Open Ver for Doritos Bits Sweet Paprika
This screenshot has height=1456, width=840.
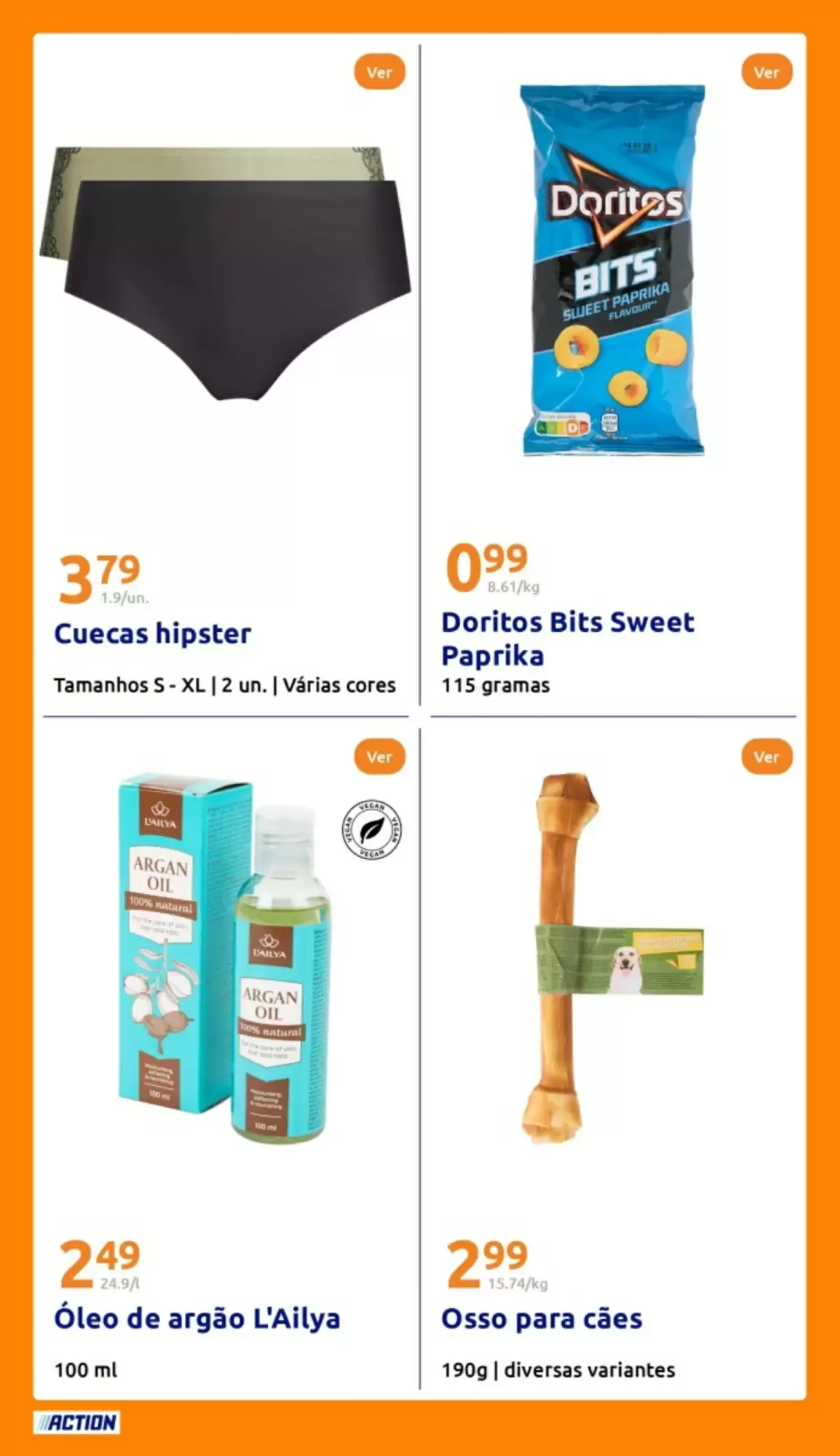pos(766,72)
